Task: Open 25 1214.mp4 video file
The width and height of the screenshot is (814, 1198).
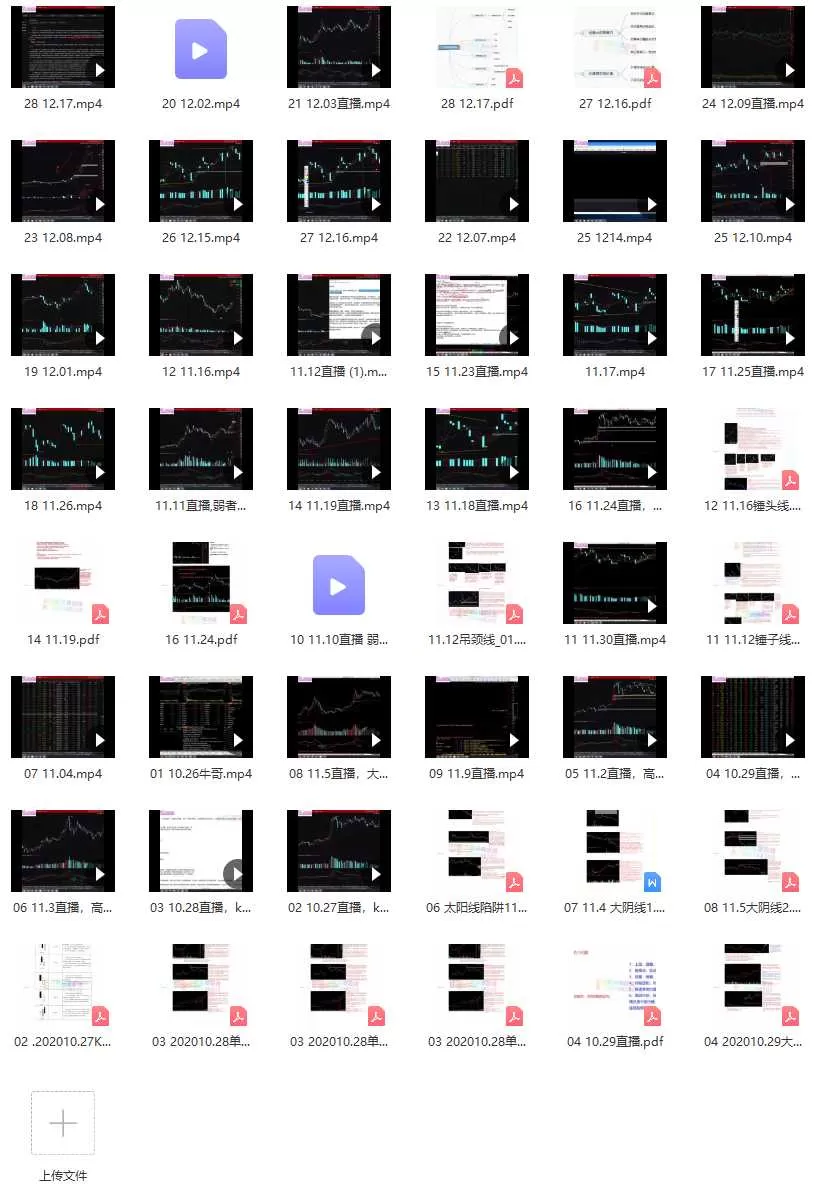Action: coord(615,181)
